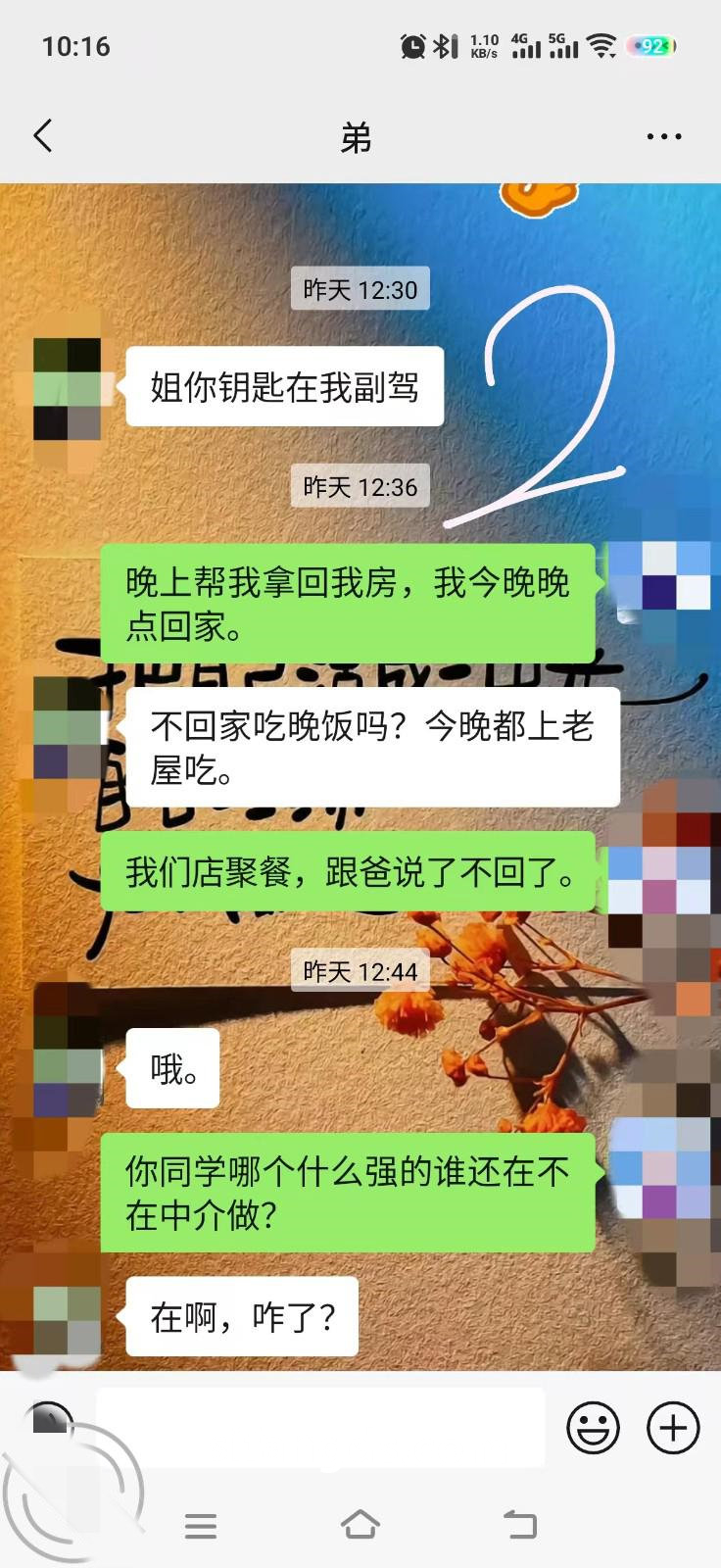Go back to the chat list
This screenshot has width=721, height=1568.
43,136
